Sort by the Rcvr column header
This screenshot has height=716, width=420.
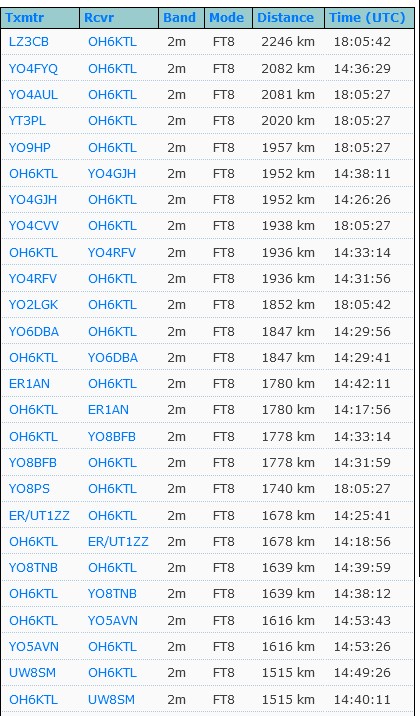coord(99,18)
